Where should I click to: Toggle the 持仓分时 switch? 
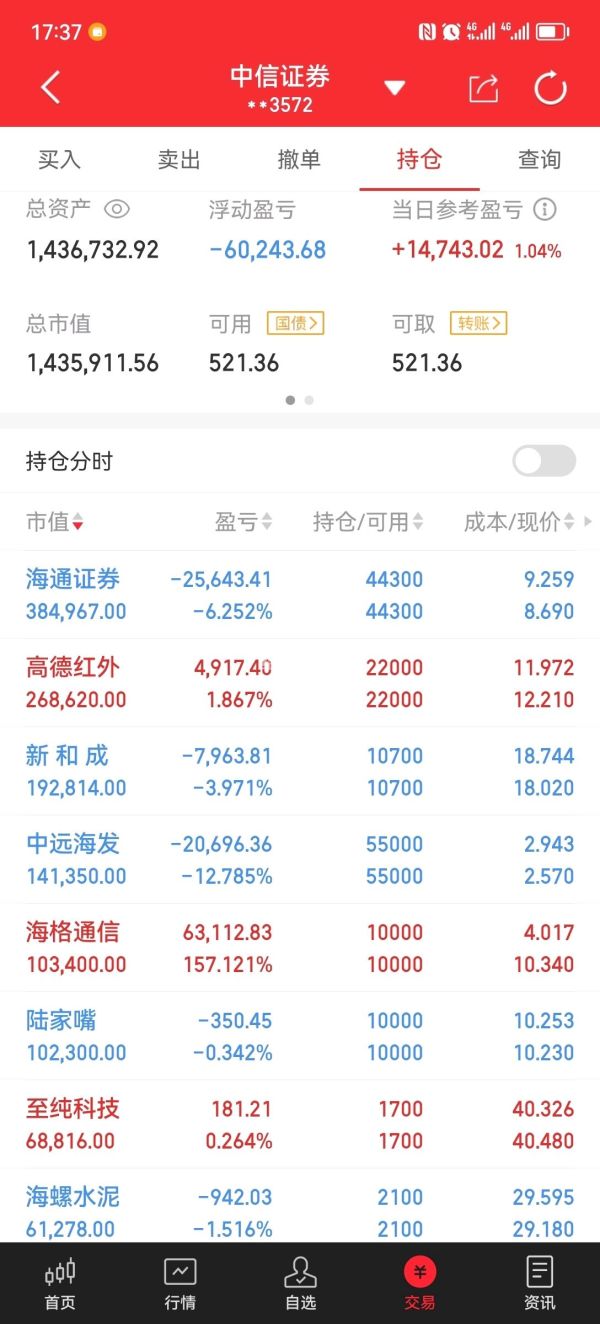(x=544, y=461)
